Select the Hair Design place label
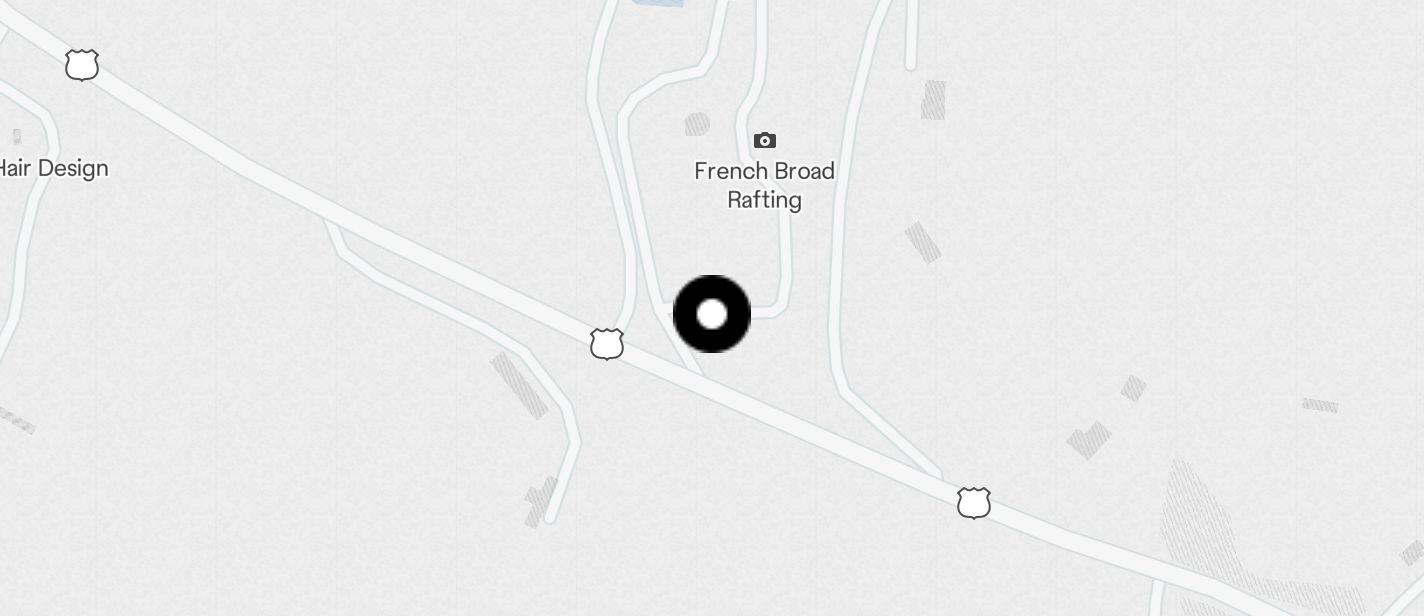This screenshot has width=1424, height=616. [x=53, y=168]
